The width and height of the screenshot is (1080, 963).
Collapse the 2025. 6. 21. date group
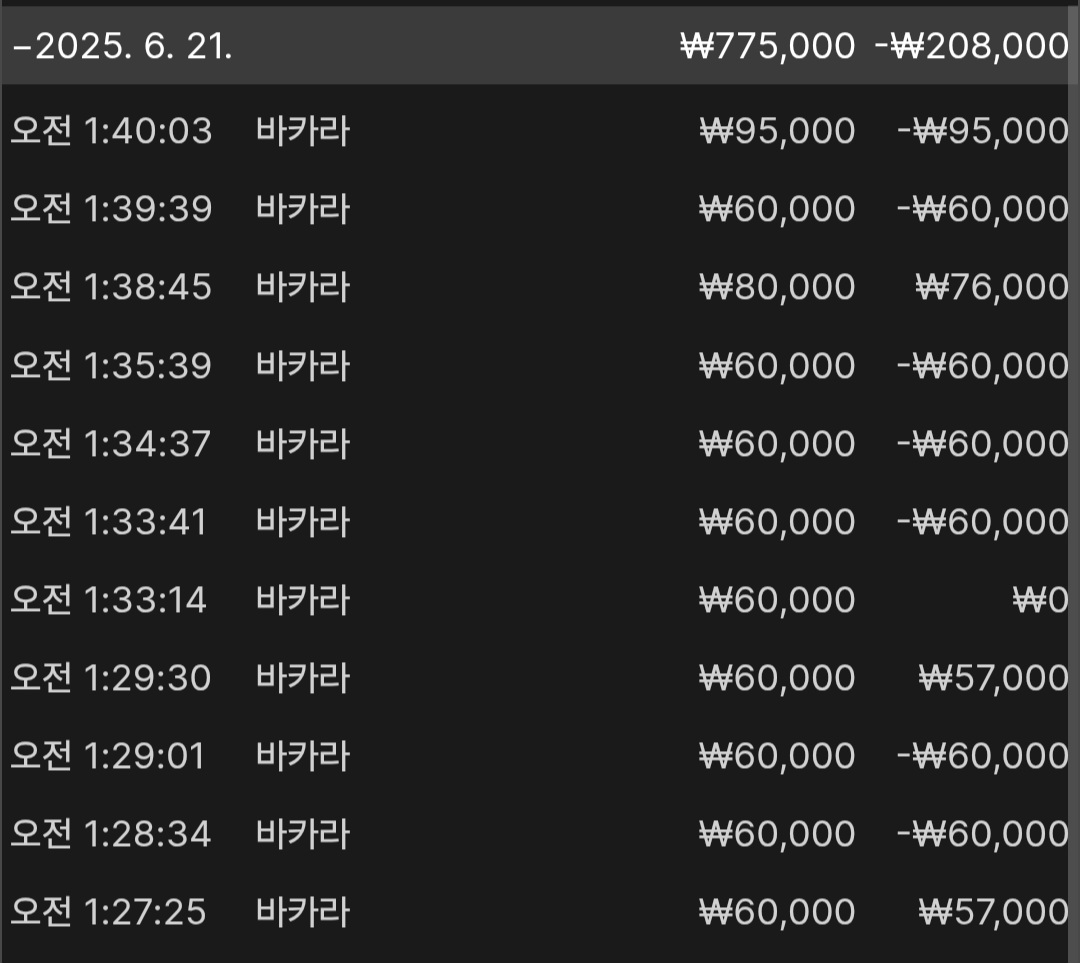click(x=120, y=46)
